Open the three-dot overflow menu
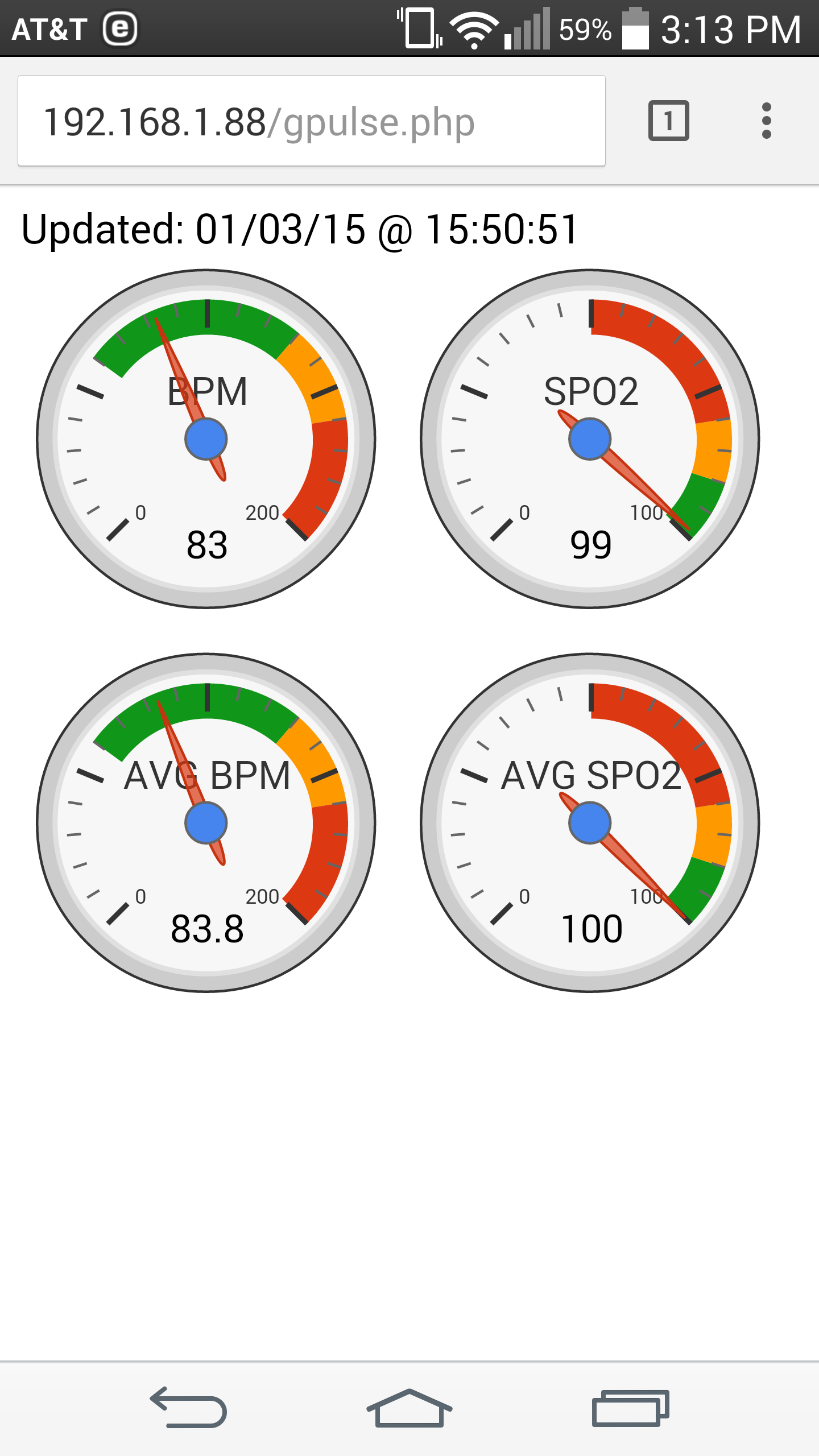The width and height of the screenshot is (819, 1456). 766,121
